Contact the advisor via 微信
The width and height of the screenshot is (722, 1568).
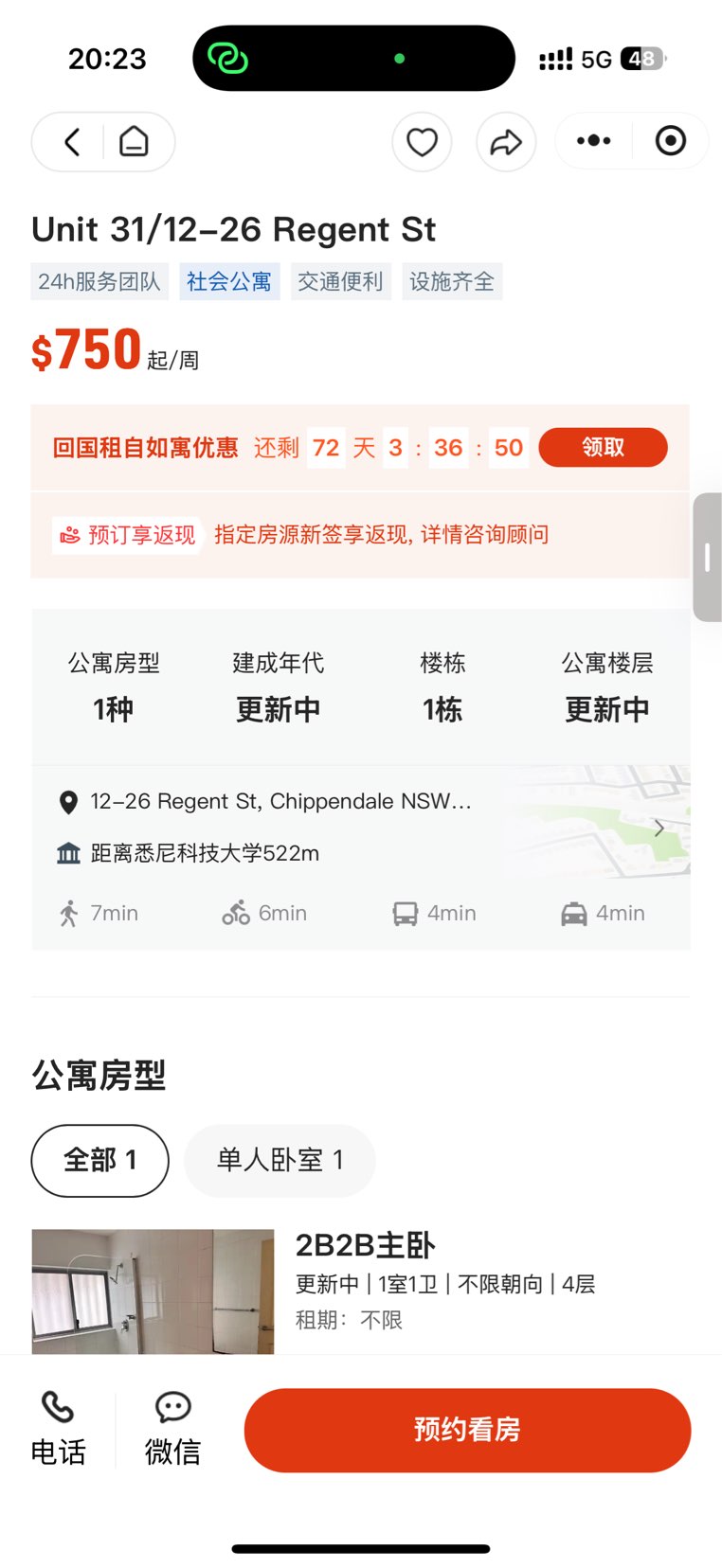pyautogui.click(x=172, y=1429)
